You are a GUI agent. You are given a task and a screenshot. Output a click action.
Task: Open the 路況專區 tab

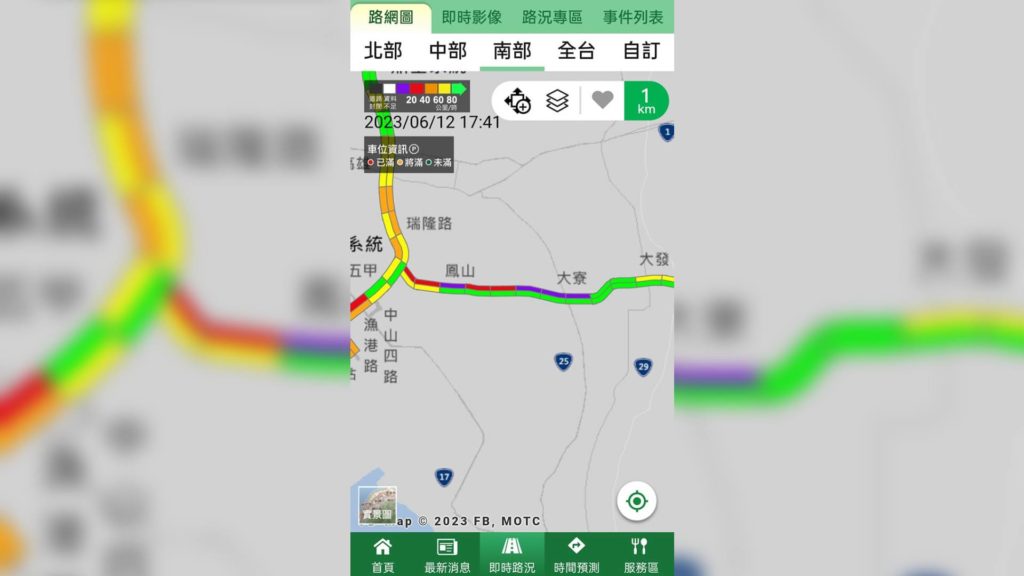[552, 17]
